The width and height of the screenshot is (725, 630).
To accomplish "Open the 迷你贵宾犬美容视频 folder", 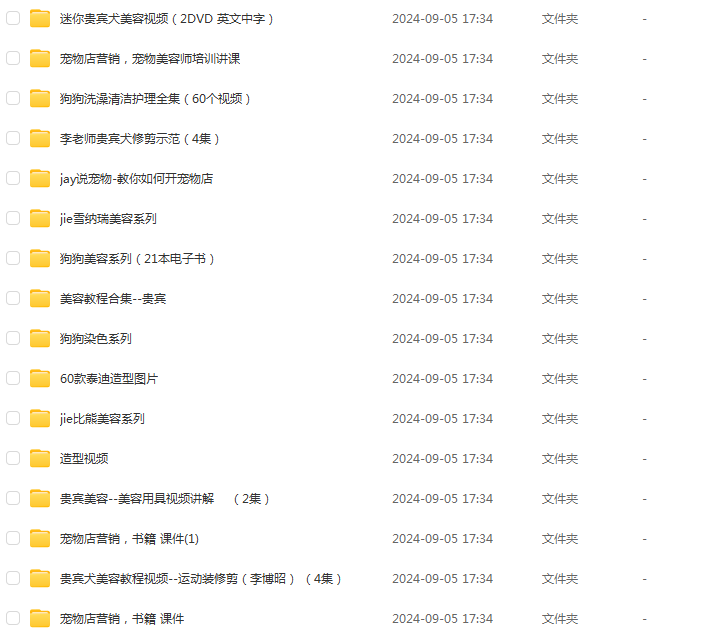I will (x=166, y=19).
